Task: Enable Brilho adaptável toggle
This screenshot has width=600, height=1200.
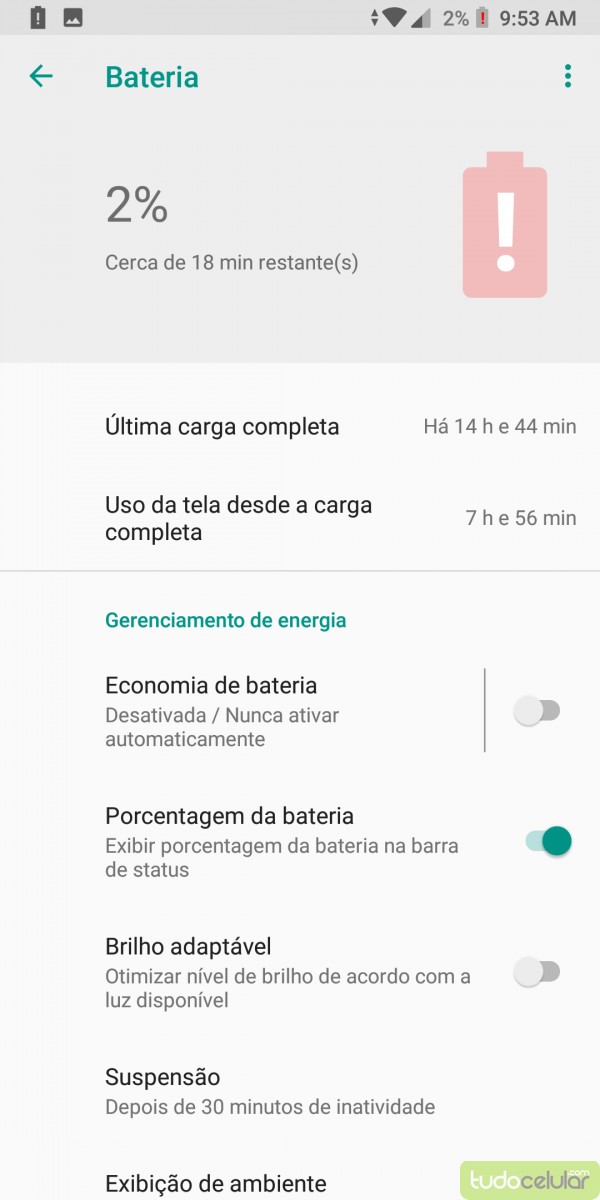Action: click(x=537, y=971)
